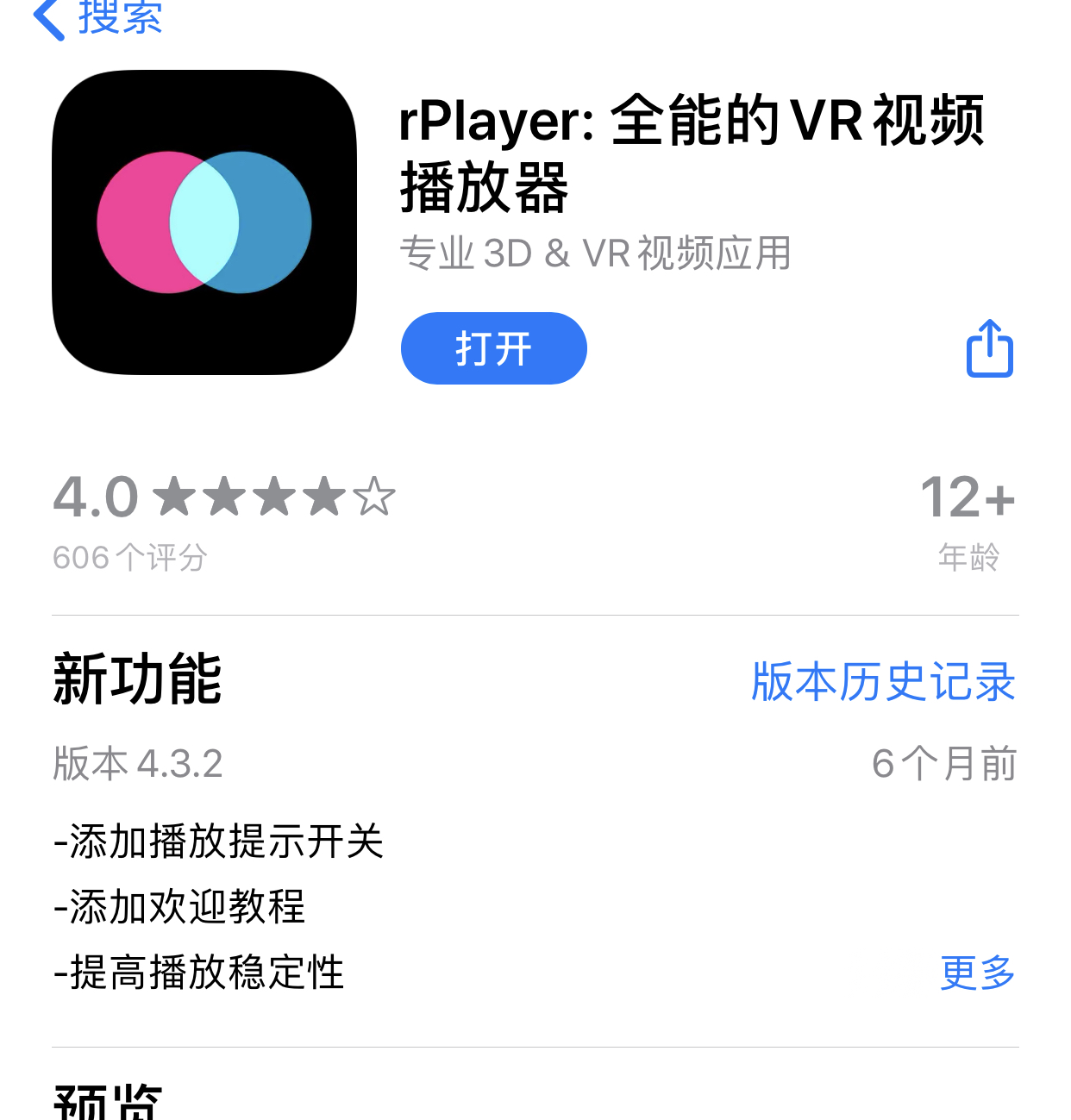Tap the Share icon to share rPlayer
The image size is (1071, 1120).
point(989,347)
